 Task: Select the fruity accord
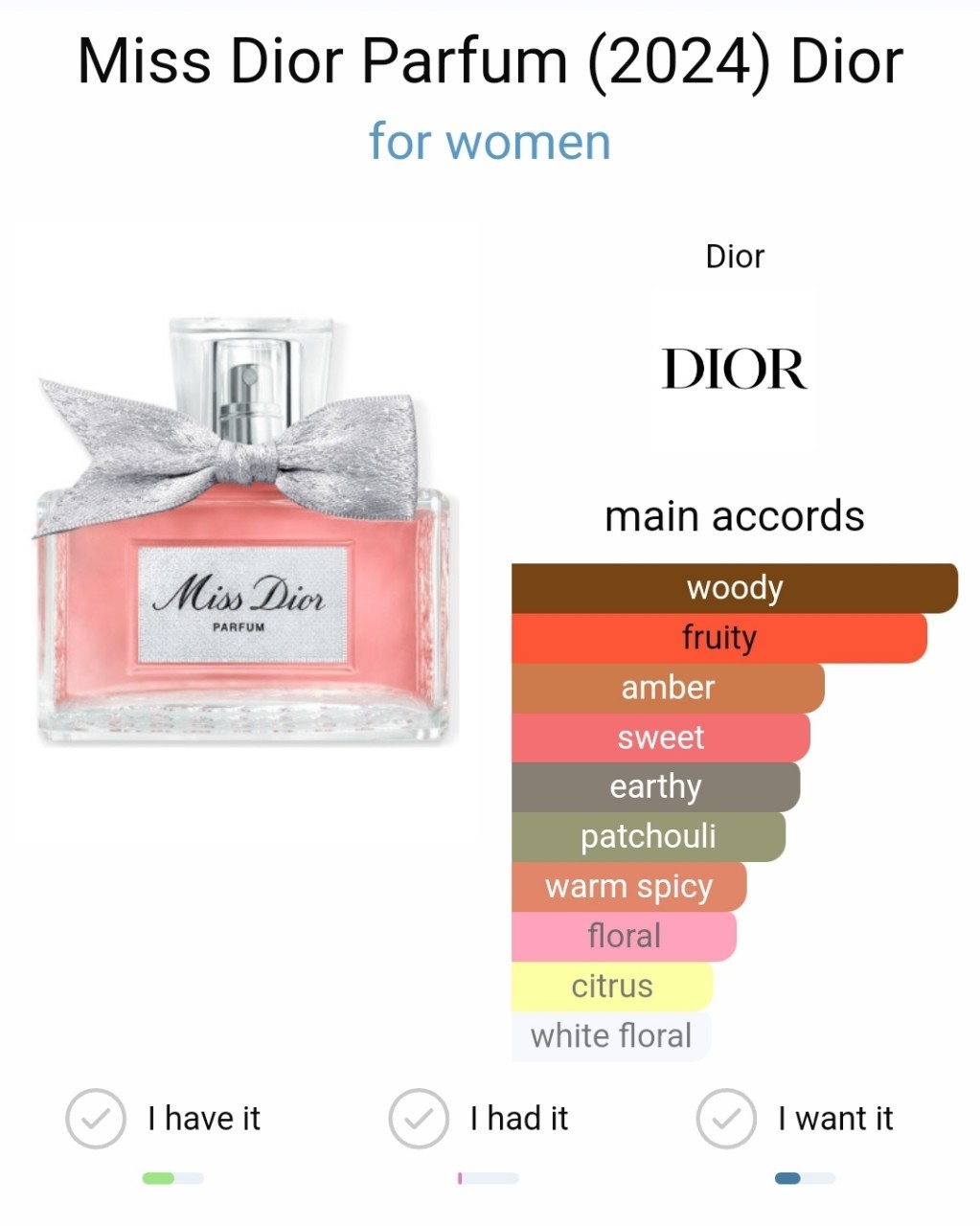[719, 637]
